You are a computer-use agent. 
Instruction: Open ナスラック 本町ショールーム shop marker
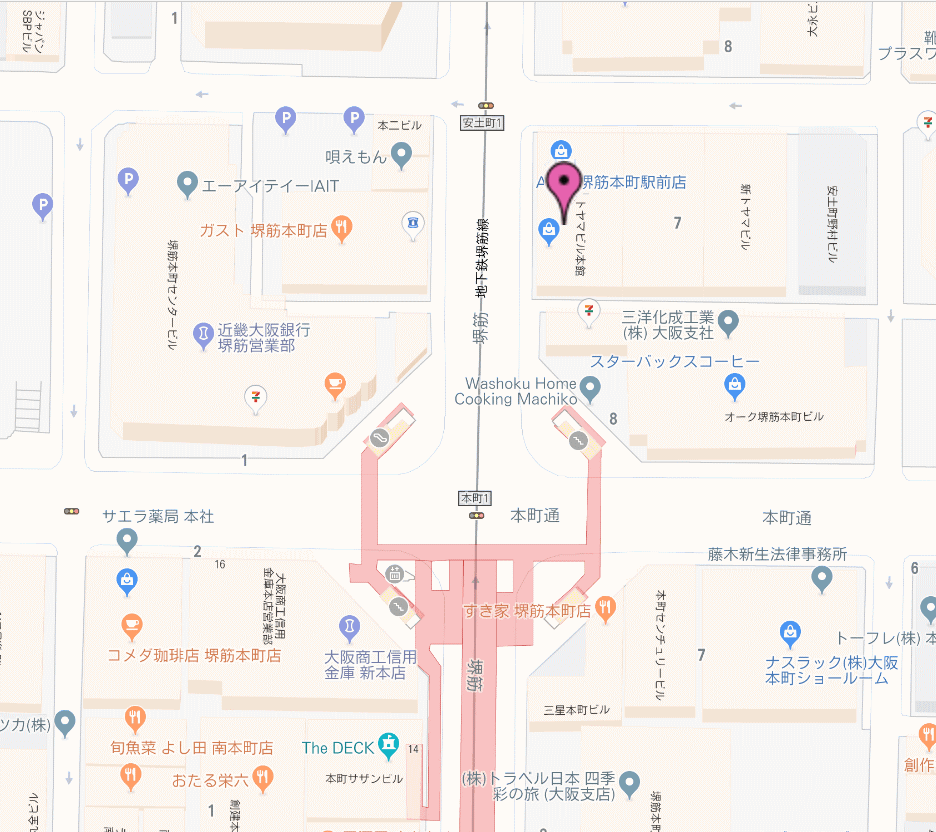point(791,634)
